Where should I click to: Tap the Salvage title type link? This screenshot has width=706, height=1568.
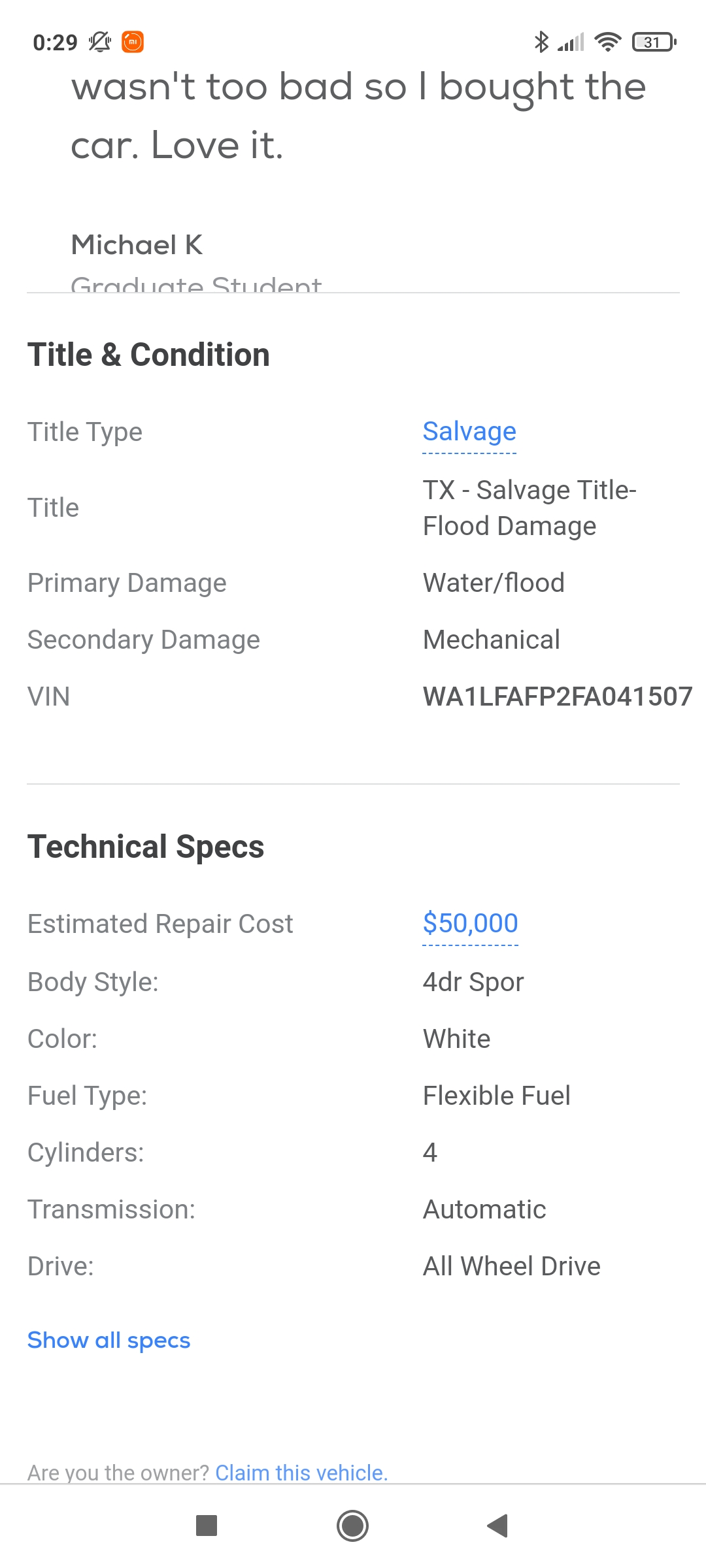pos(469,432)
